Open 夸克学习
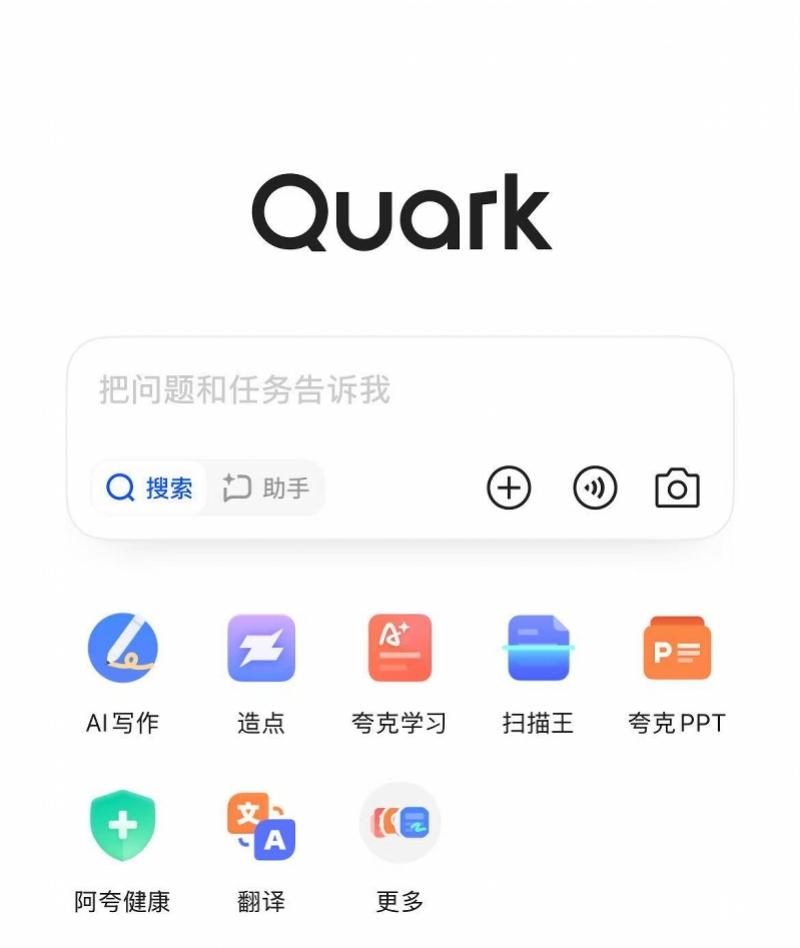This screenshot has height=948, width=800. [x=399, y=648]
